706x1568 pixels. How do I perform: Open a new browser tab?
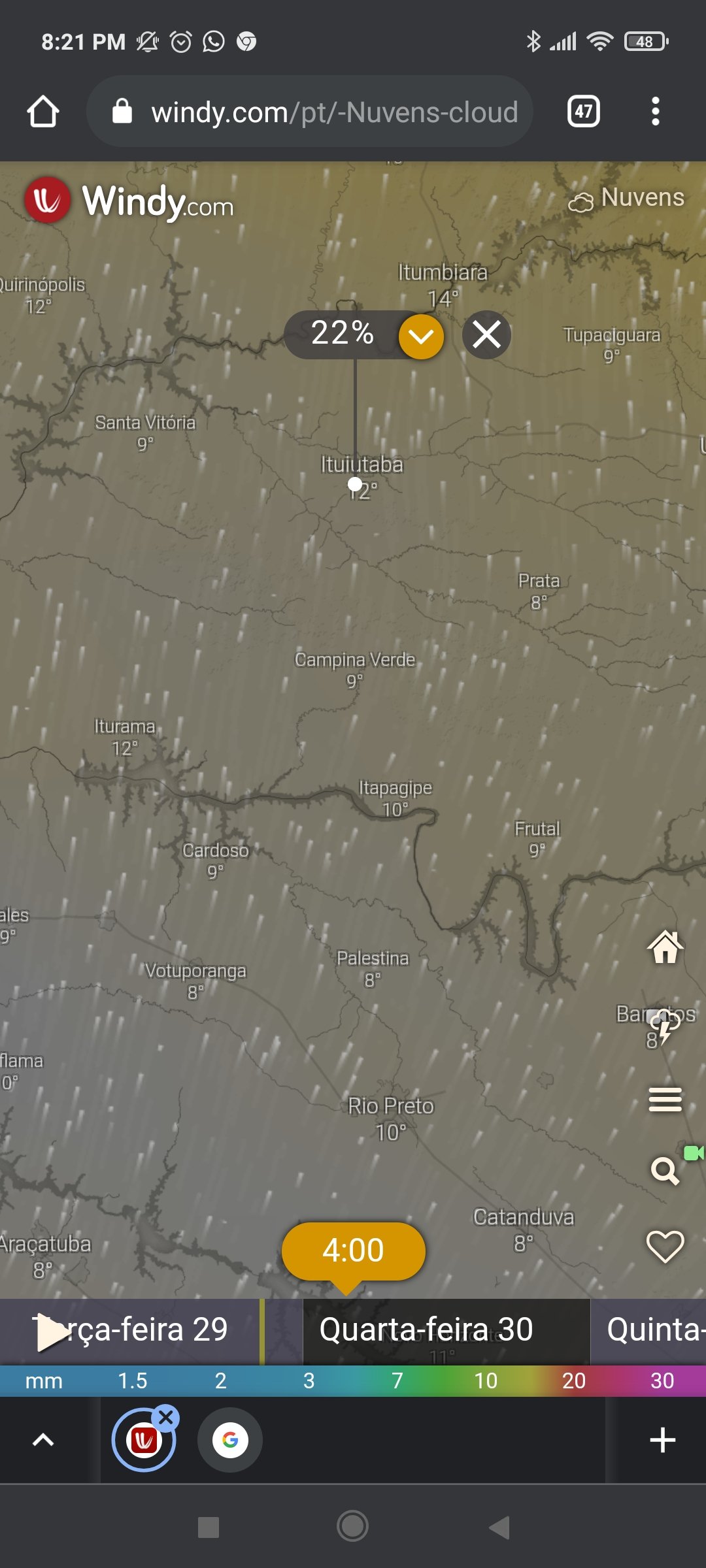click(x=662, y=1440)
